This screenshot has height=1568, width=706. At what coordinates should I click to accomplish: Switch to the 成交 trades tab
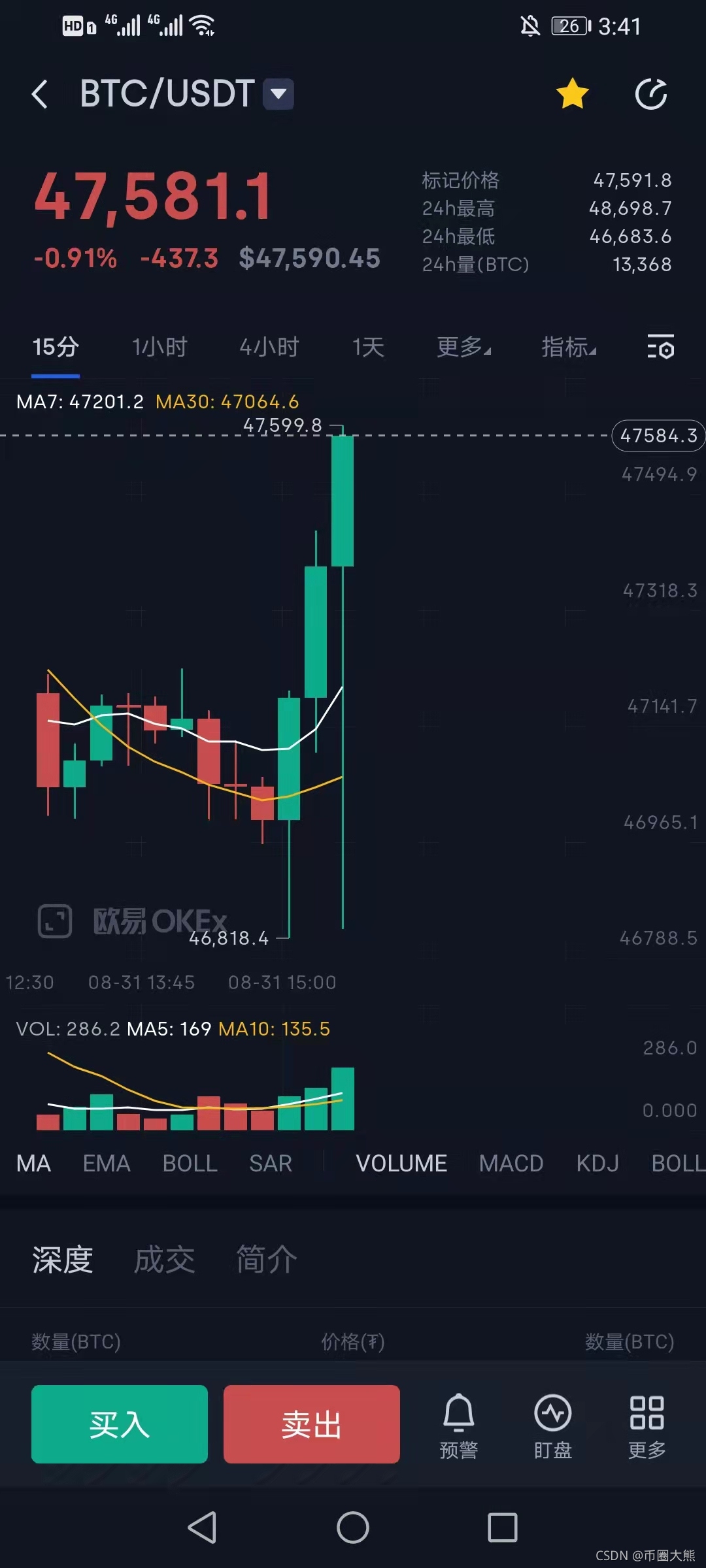point(165,1260)
